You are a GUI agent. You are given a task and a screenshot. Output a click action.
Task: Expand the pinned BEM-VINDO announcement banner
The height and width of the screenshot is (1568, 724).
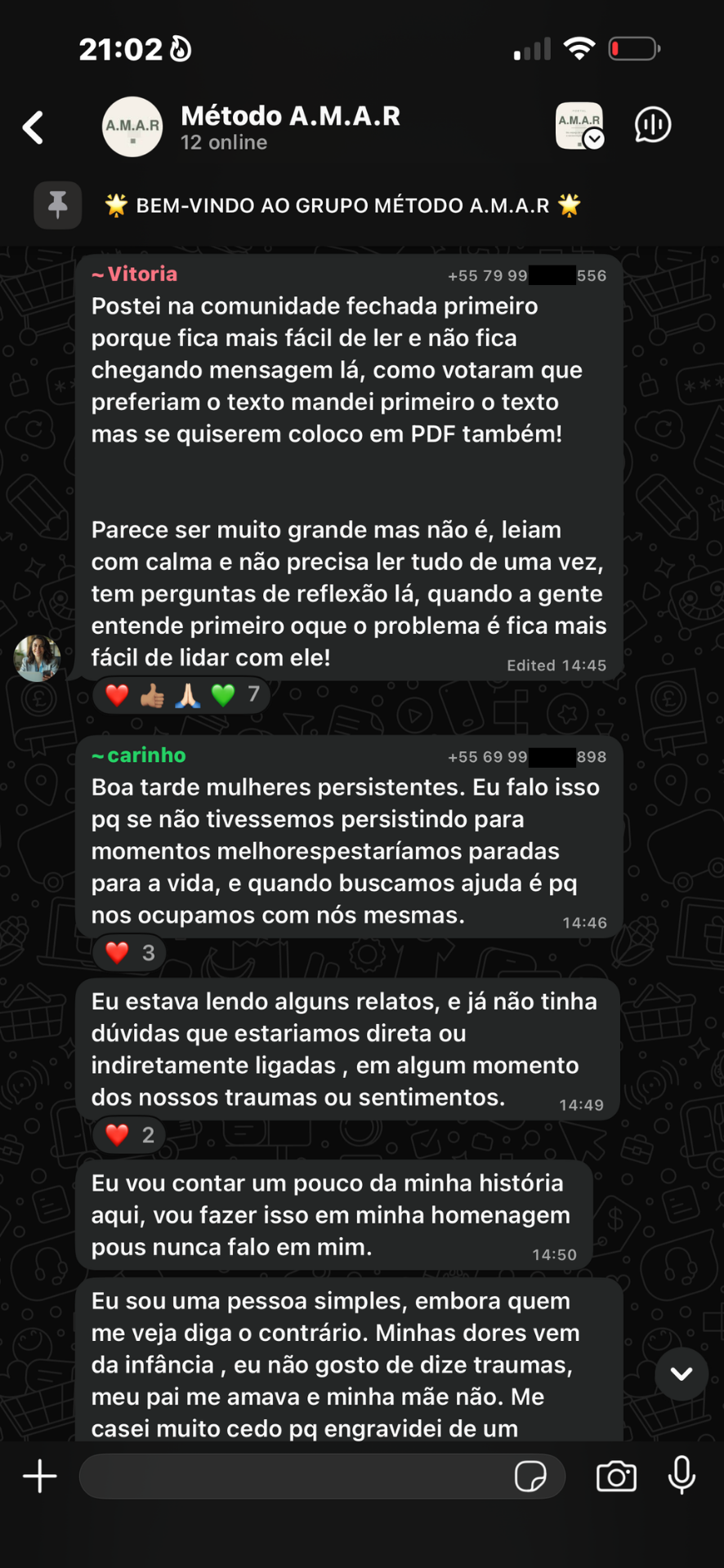click(346, 205)
